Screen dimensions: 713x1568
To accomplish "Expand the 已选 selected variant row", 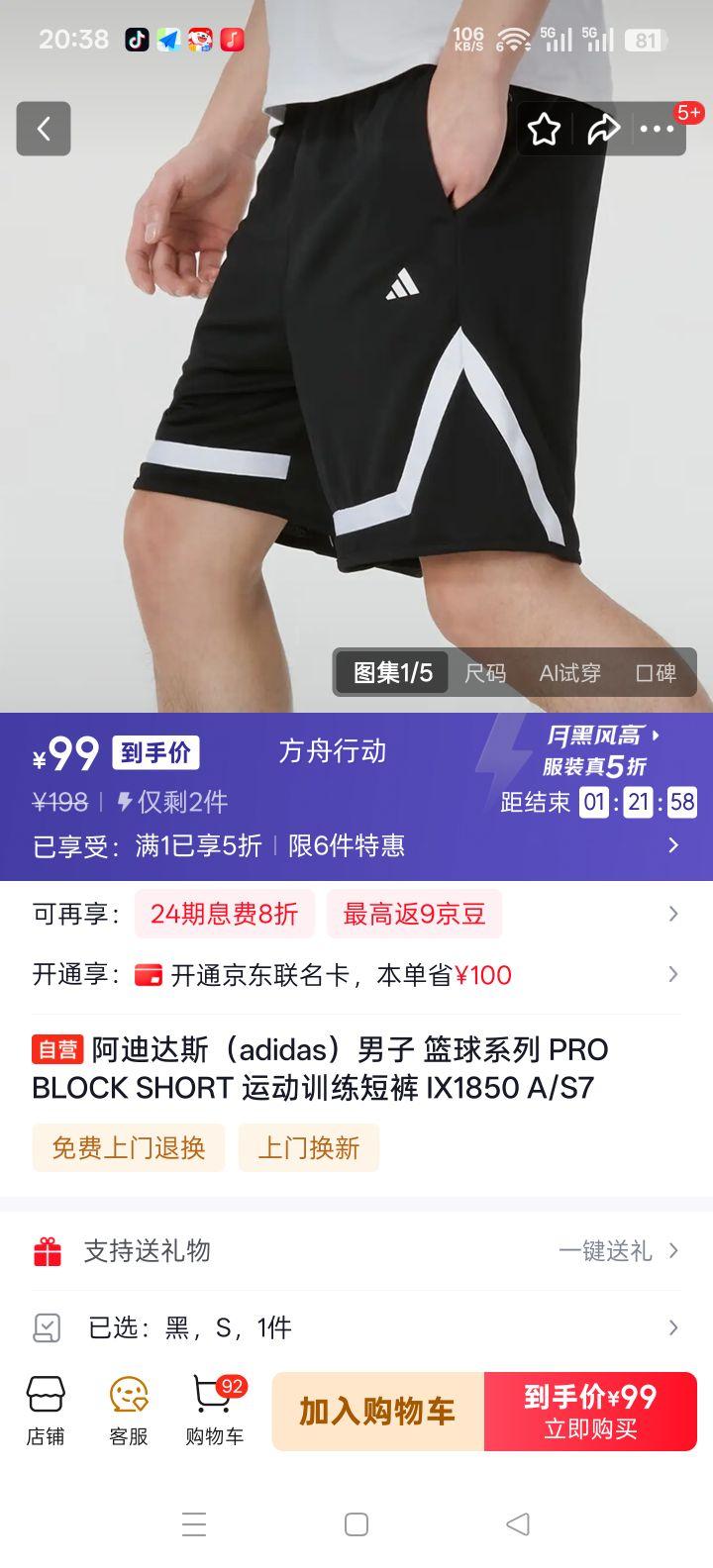I will pos(356,1326).
